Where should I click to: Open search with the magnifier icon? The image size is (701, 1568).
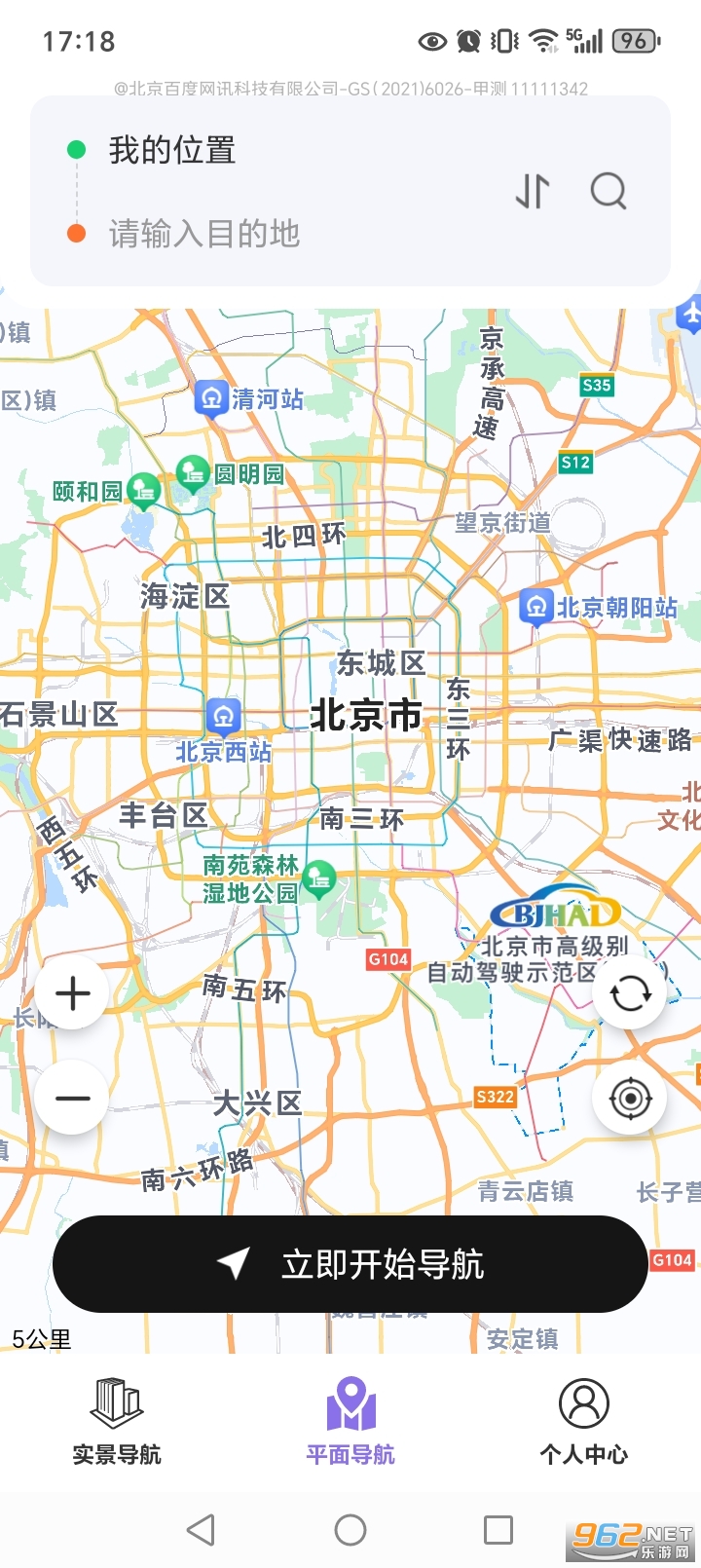coord(609,191)
